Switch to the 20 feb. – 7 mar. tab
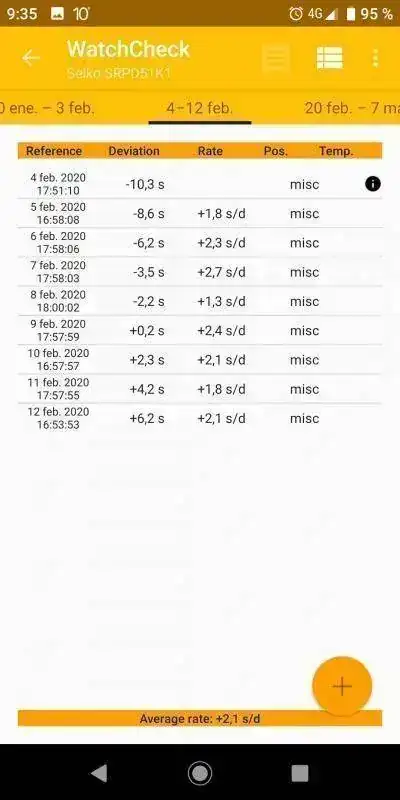This screenshot has width=400, height=800. pyautogui.click(x=352, y=108)
